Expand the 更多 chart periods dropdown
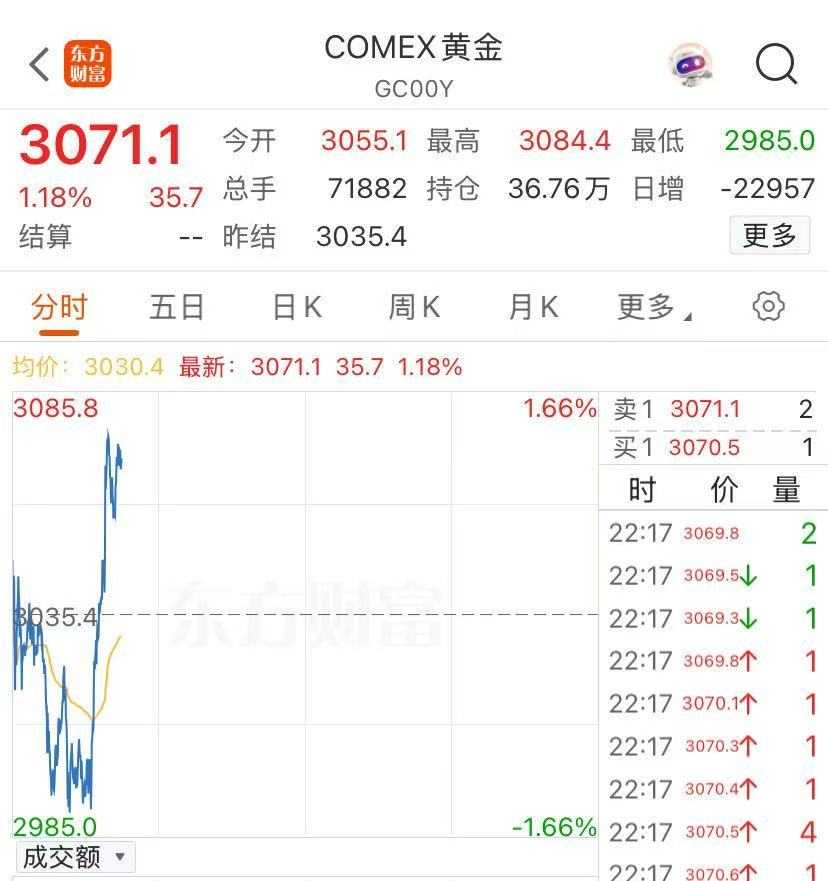The image size is (828, 881). click(654, 307)
